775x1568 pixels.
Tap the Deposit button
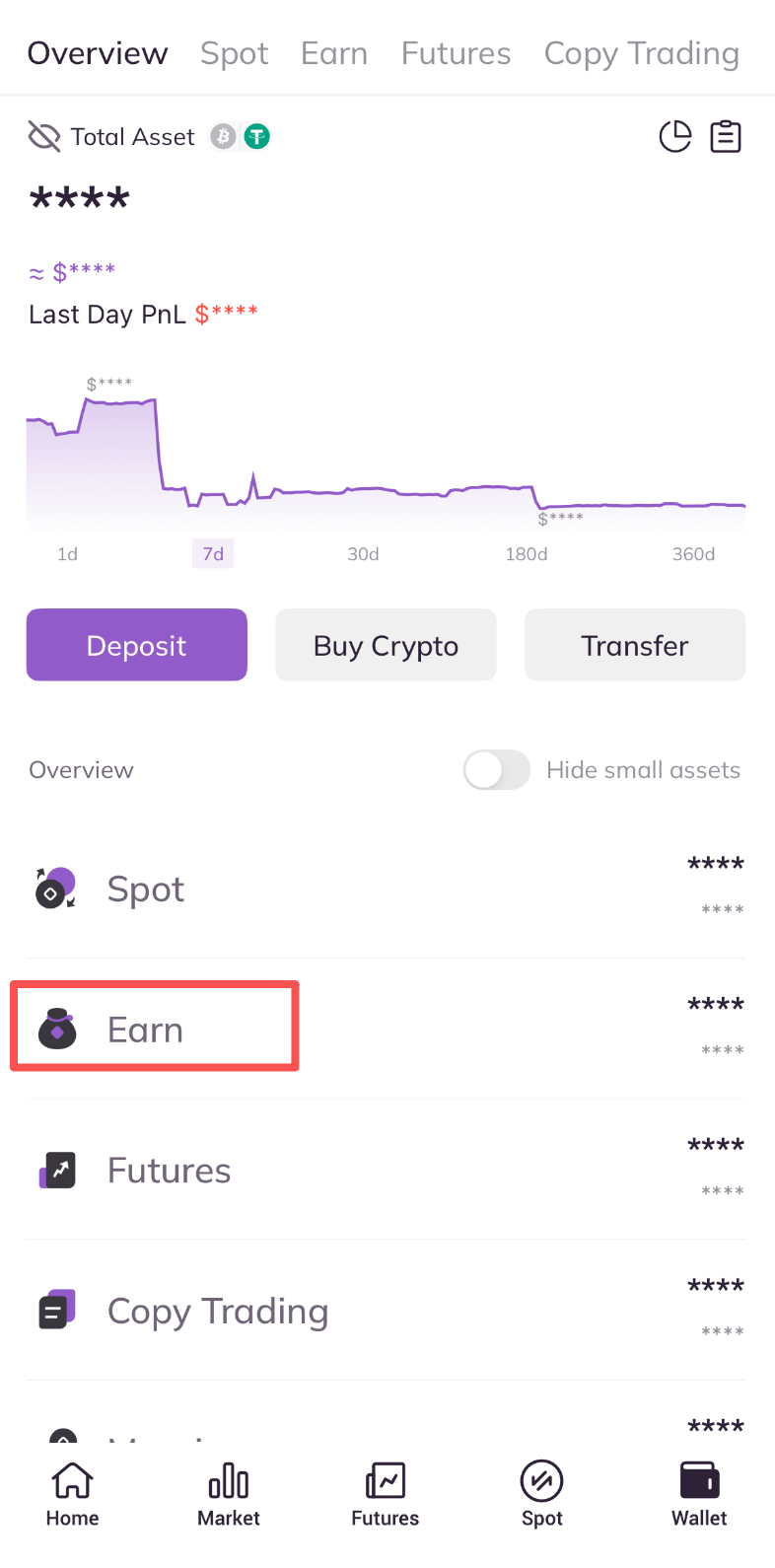click(137, 645)
